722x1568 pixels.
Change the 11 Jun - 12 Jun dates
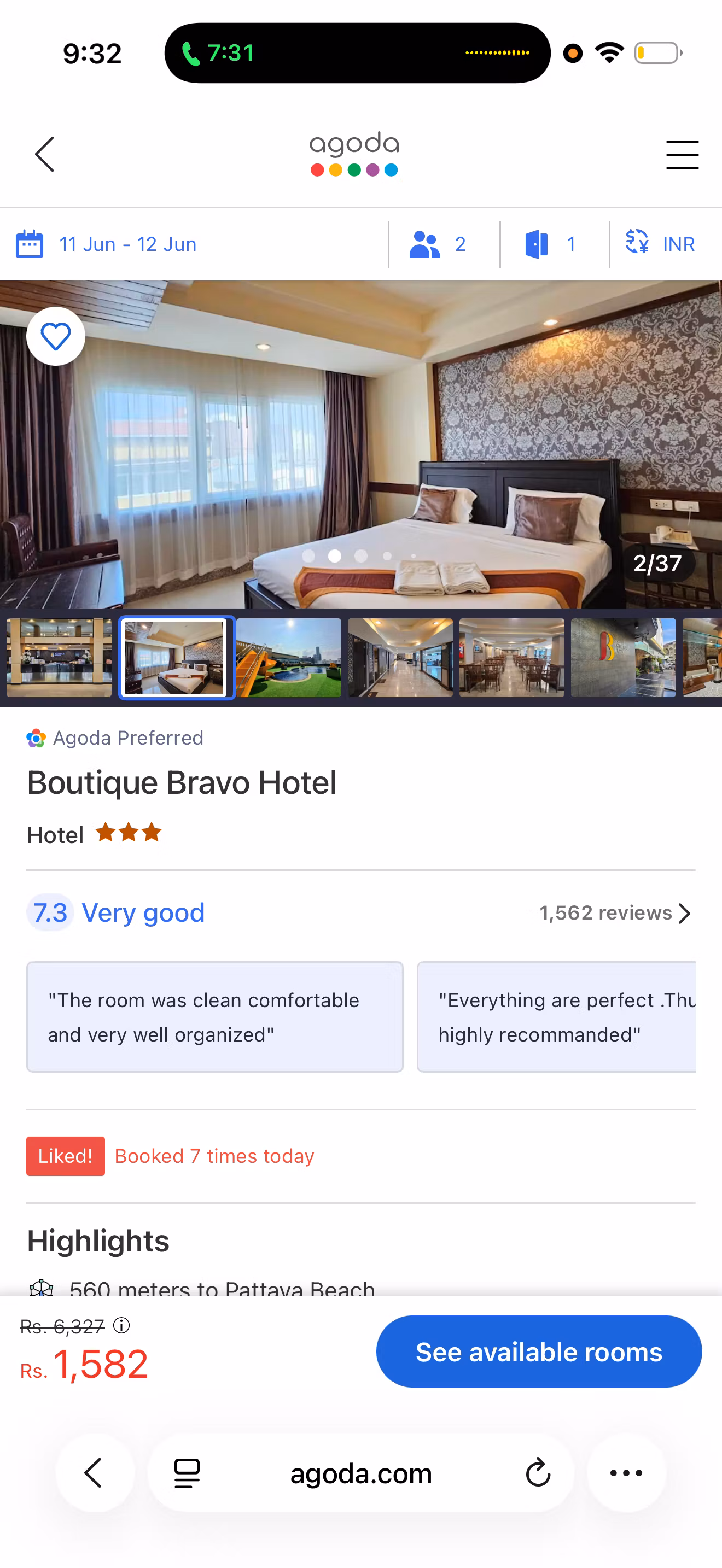click(107, 244)
